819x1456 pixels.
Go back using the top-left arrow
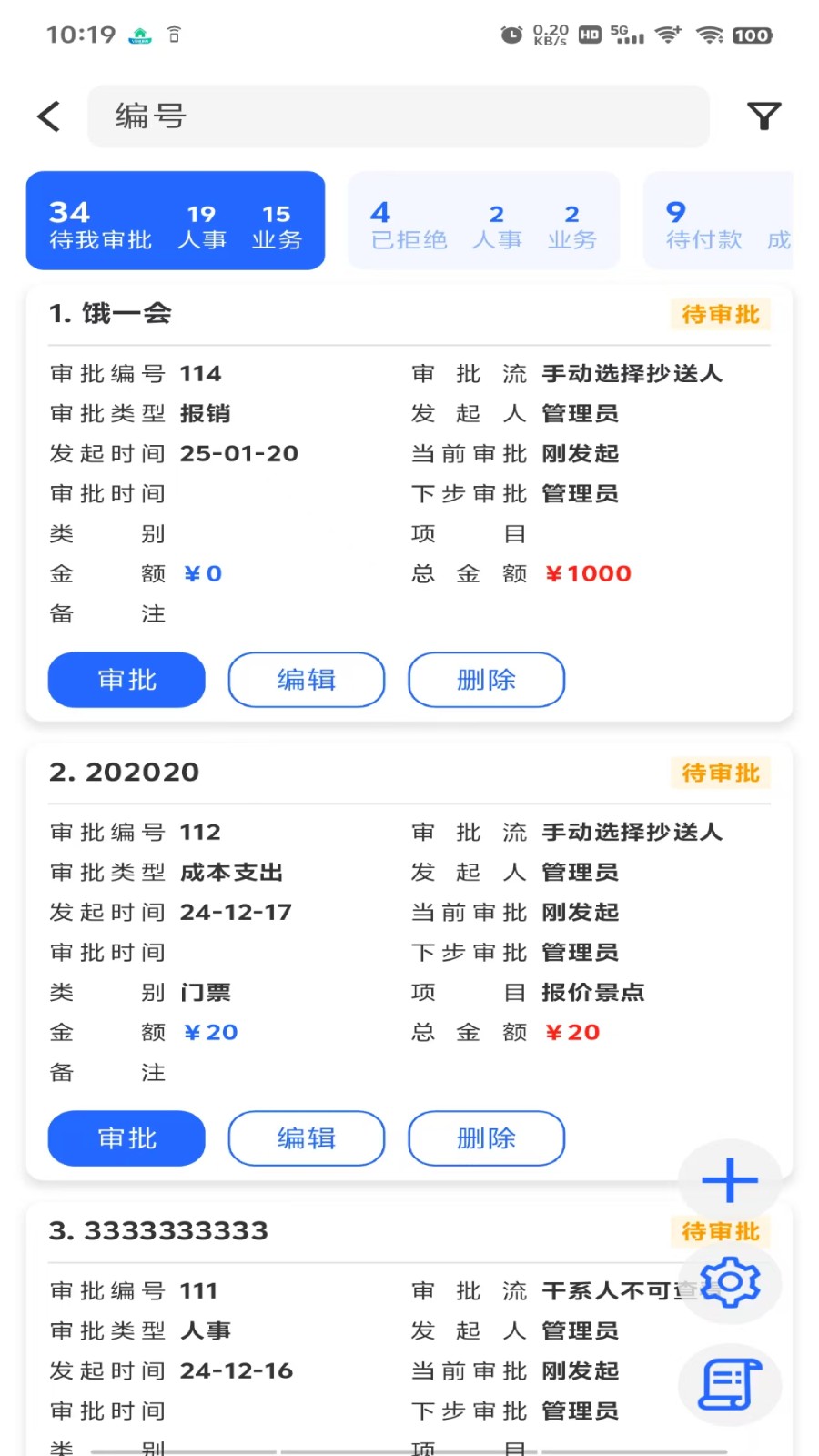49,116
